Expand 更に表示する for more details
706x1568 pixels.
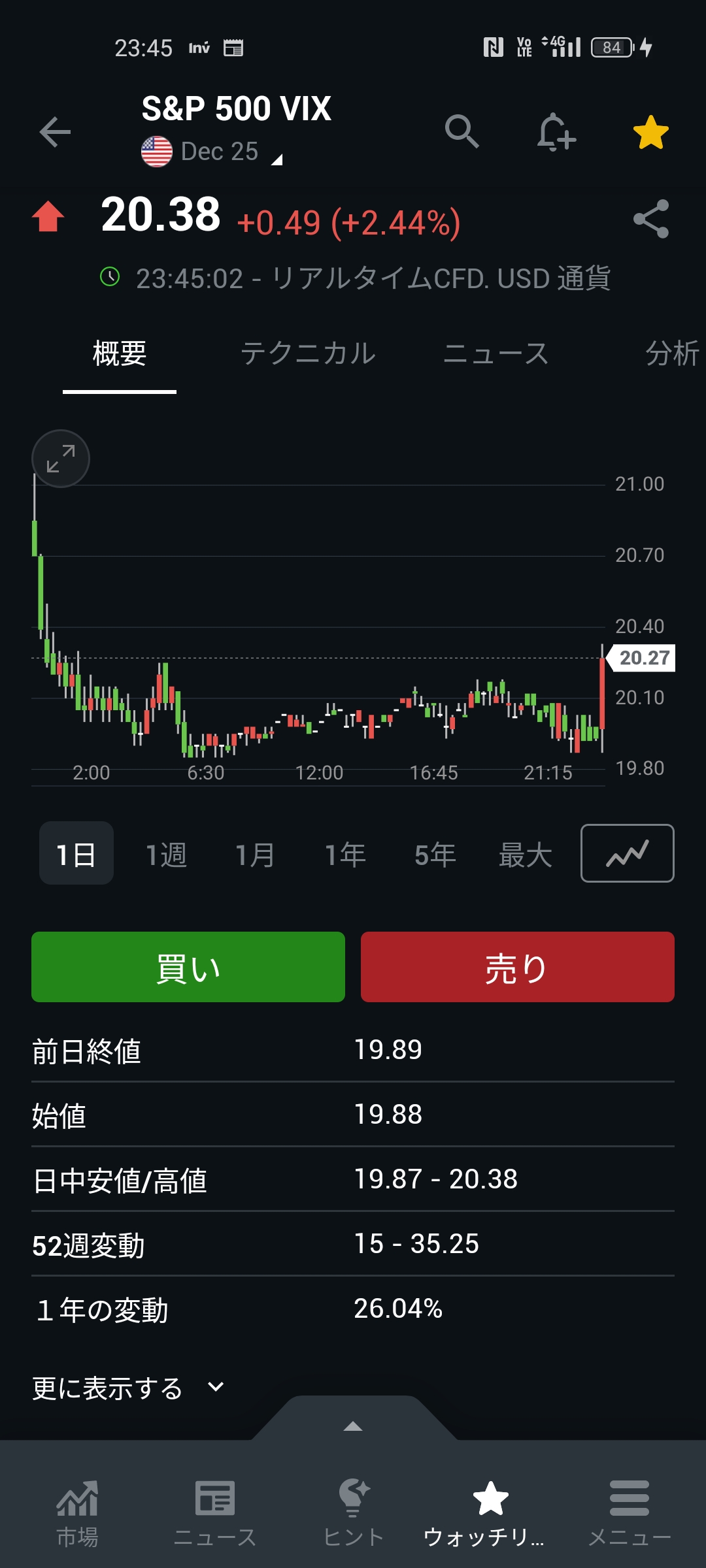pos(128,1388)
